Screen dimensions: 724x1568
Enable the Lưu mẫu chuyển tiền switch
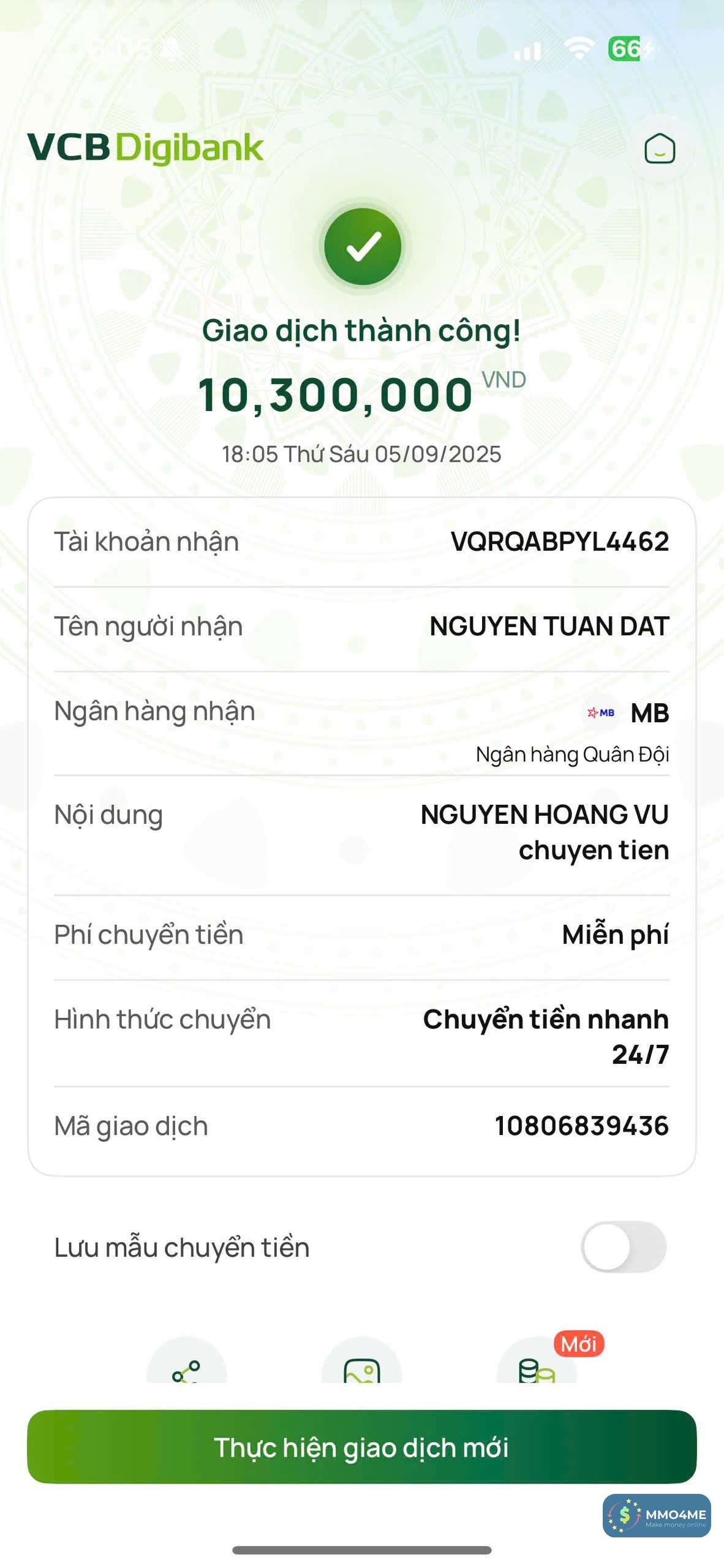coord(624,1247)
